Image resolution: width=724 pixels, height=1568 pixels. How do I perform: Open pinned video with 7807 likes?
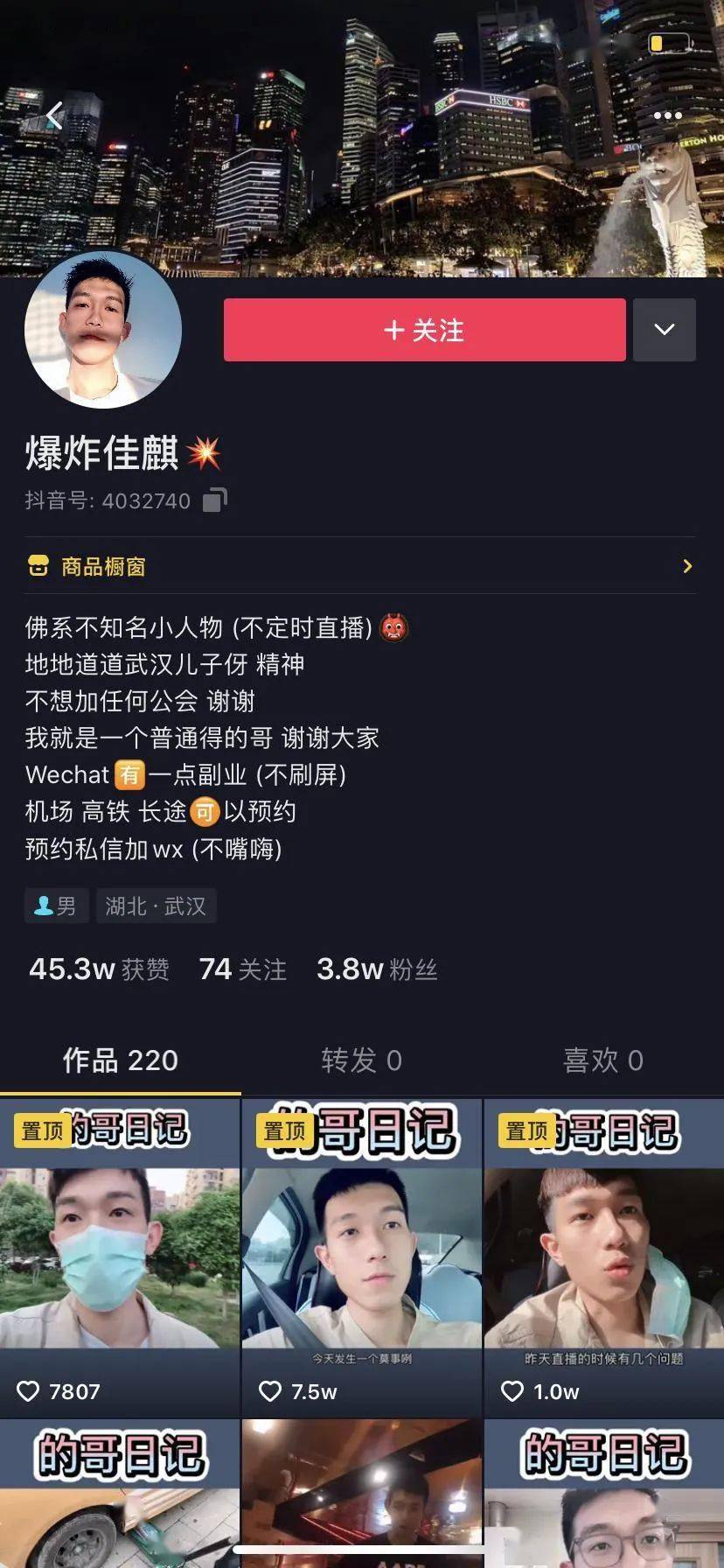click(x=120, y=1256)
